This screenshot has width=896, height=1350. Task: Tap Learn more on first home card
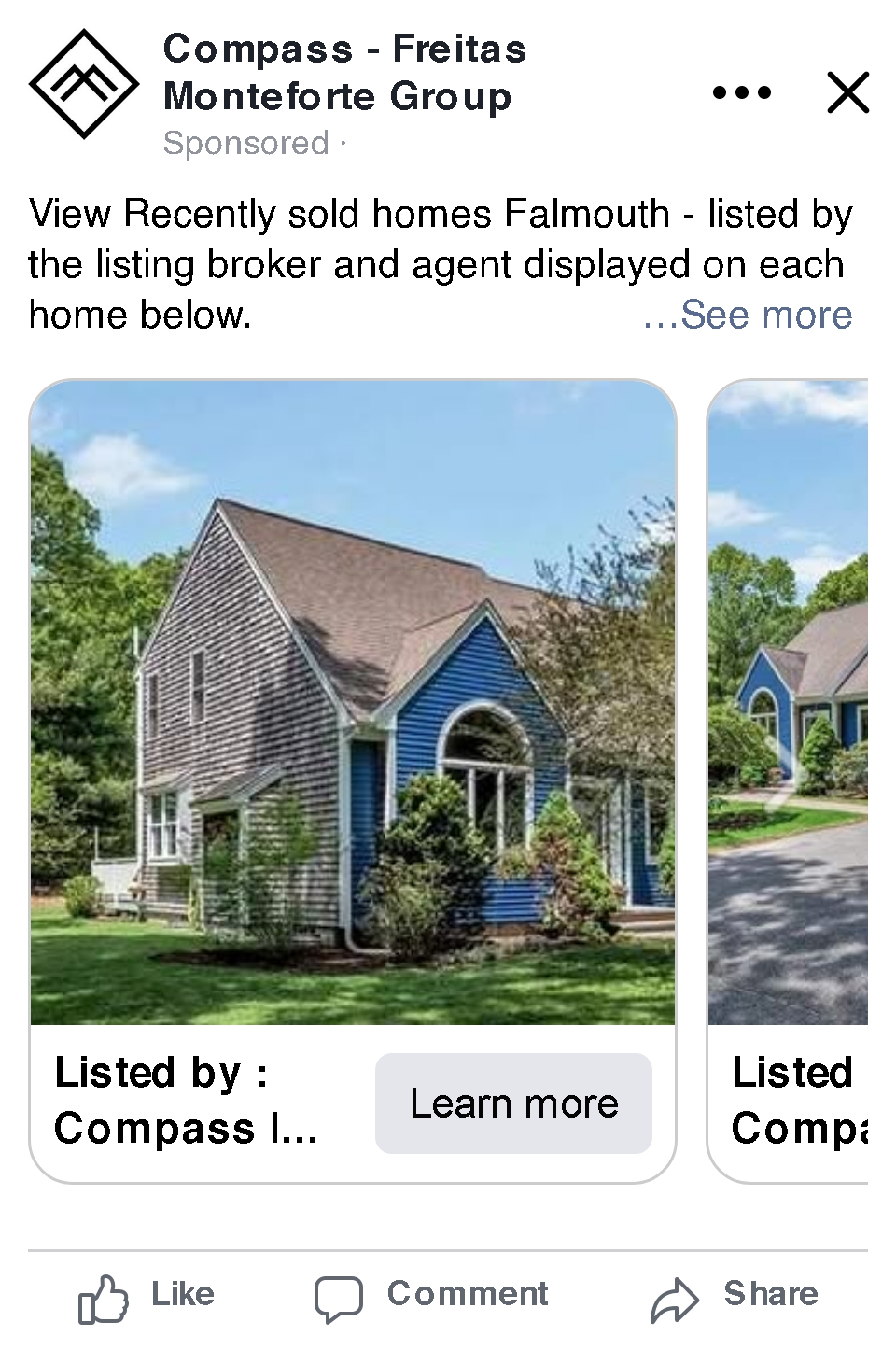click(x=513, y=1104)
